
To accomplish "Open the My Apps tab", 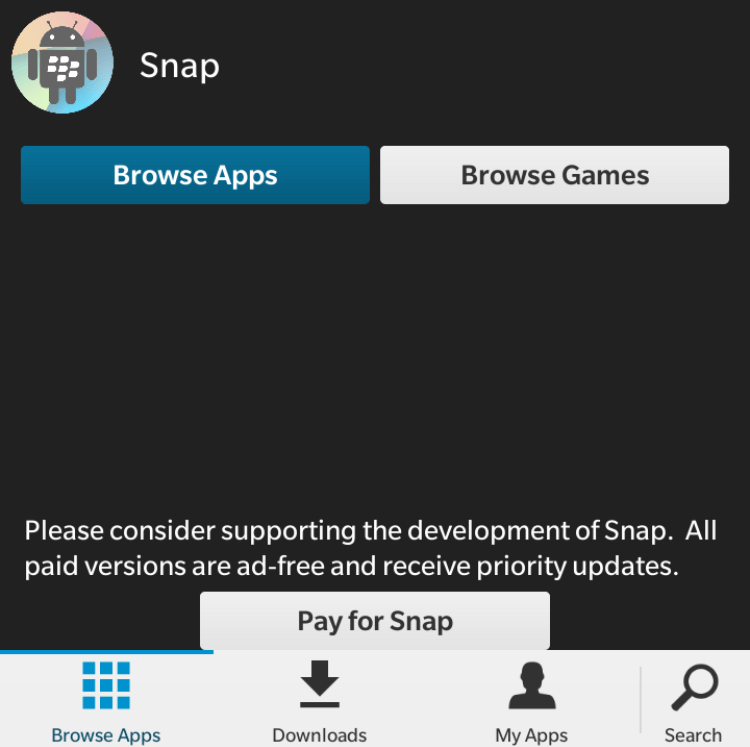I will (531, 700).
